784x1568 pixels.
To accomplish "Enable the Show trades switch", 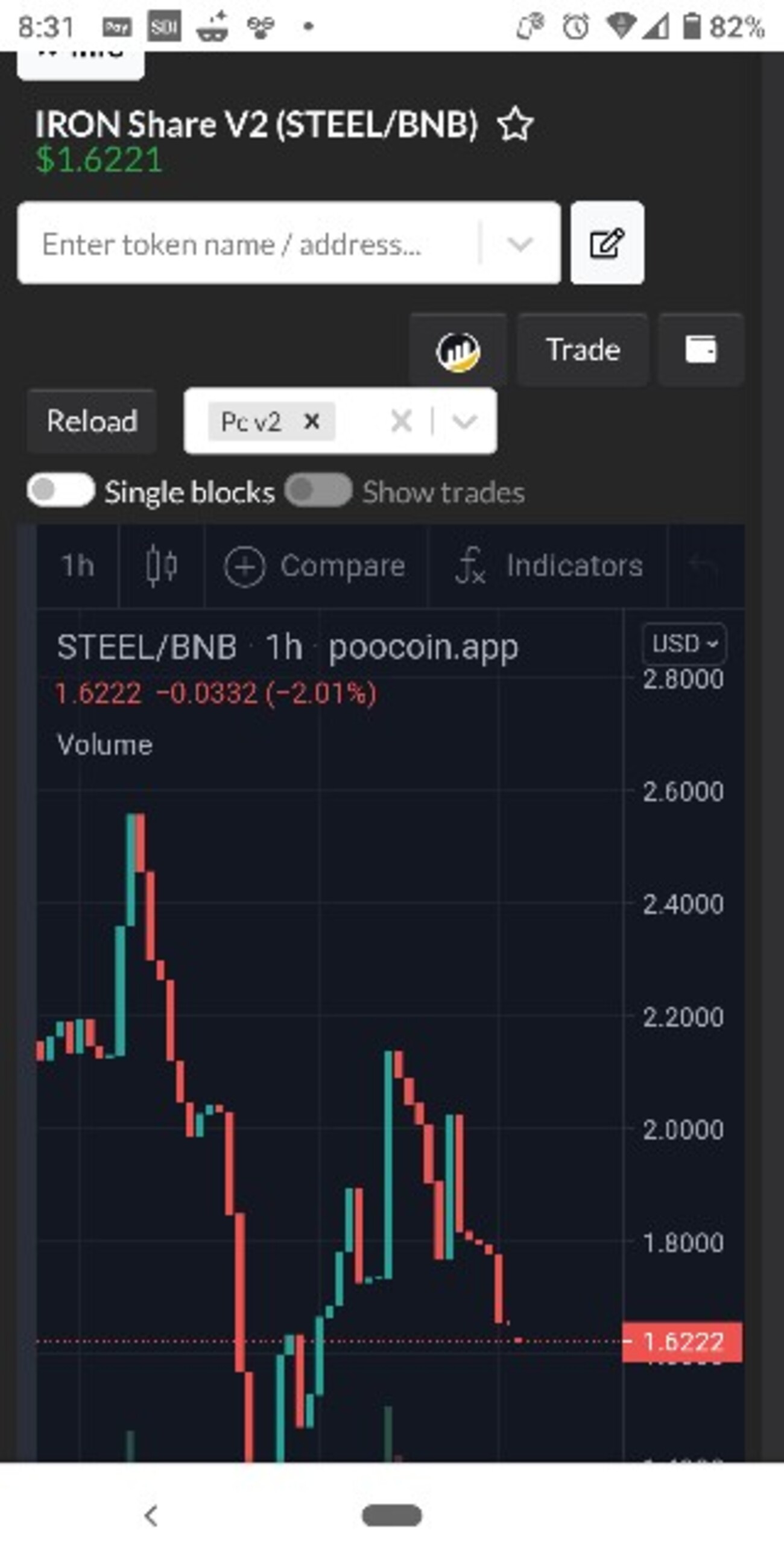I will click(318, 491).
